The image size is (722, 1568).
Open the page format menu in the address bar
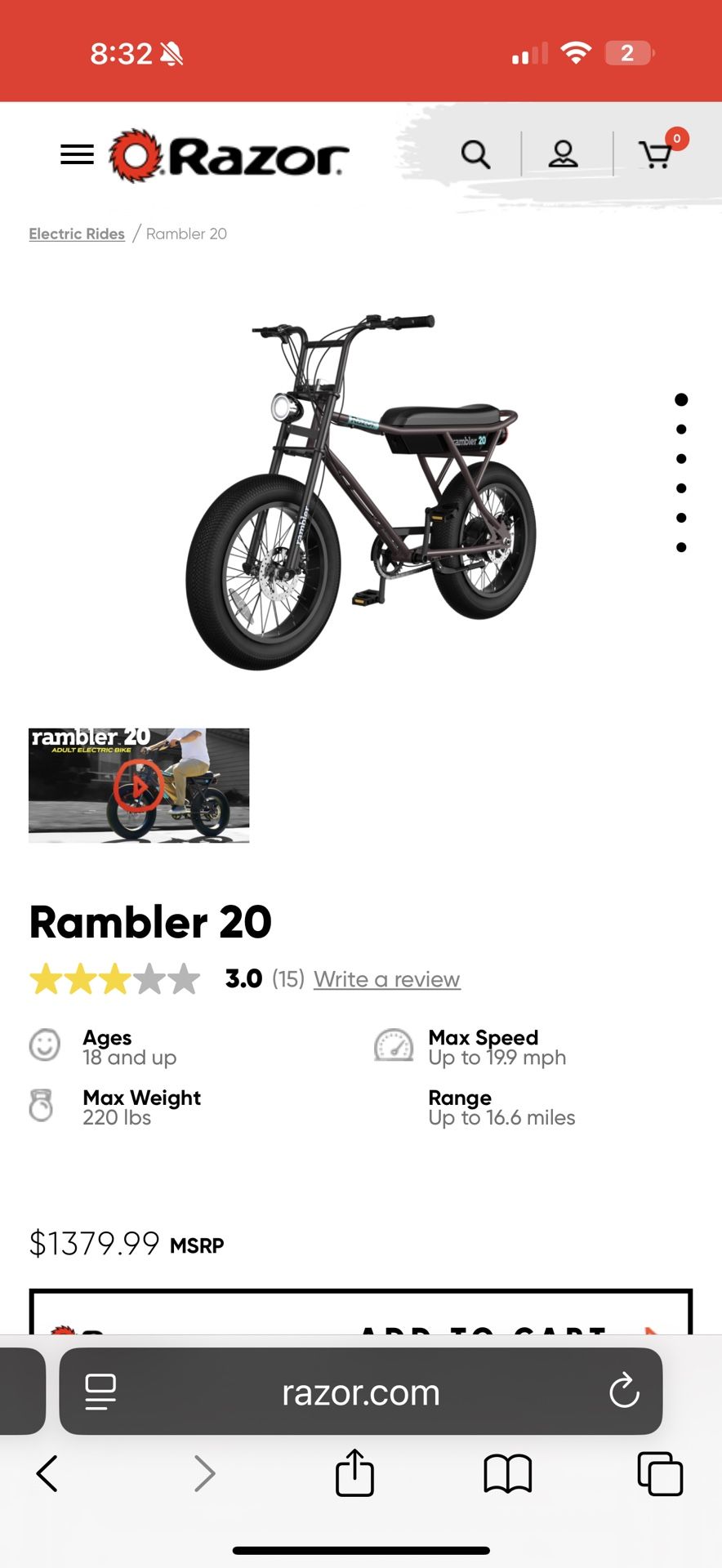100,1392
